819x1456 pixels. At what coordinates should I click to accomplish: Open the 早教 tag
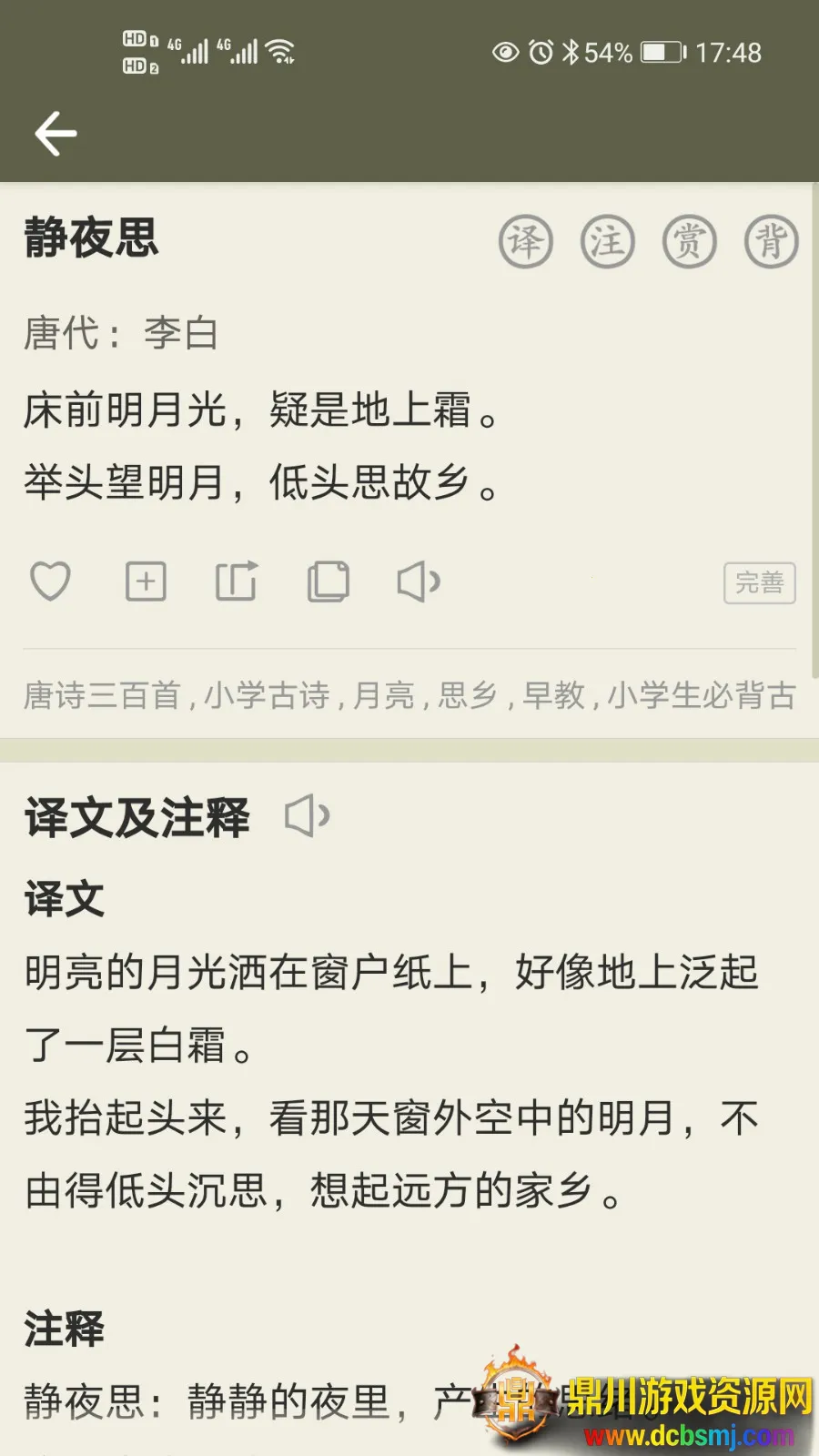pyautogui.click(x=553, y=696)
